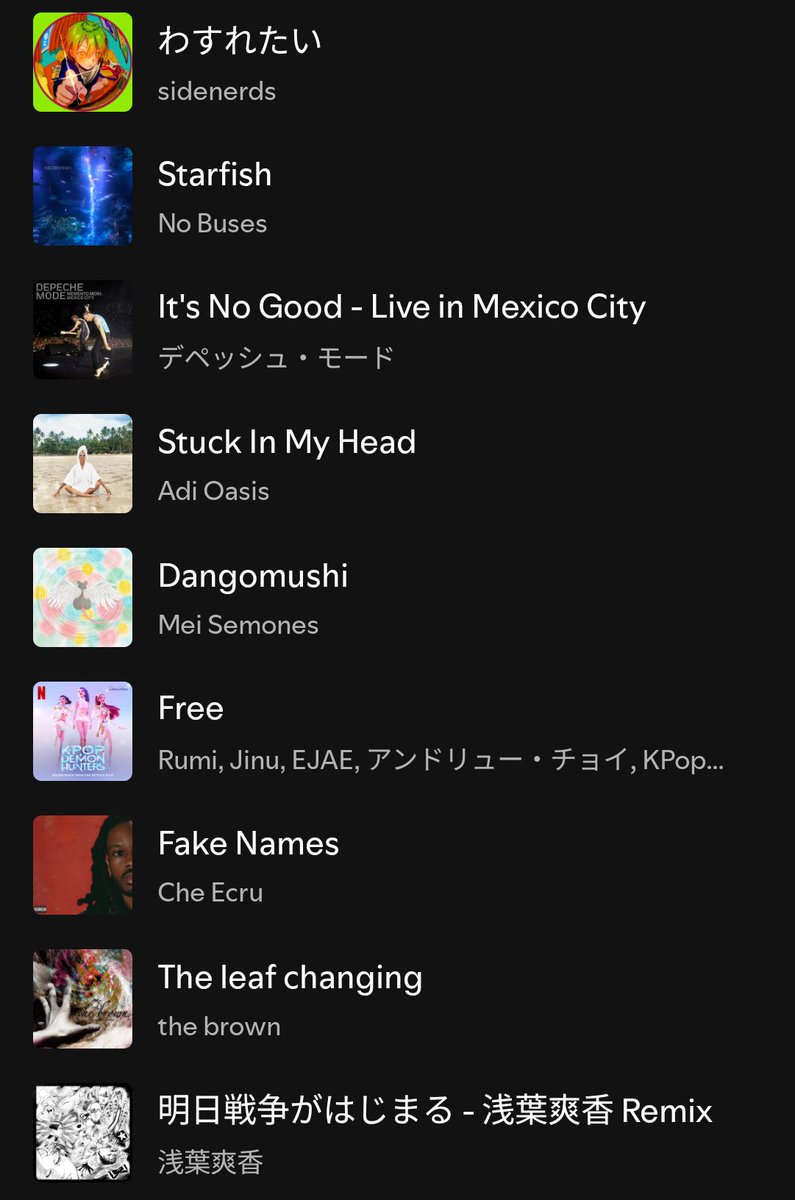Play Stuck In My Head by Adi Oasis

[x=286, y=443]
